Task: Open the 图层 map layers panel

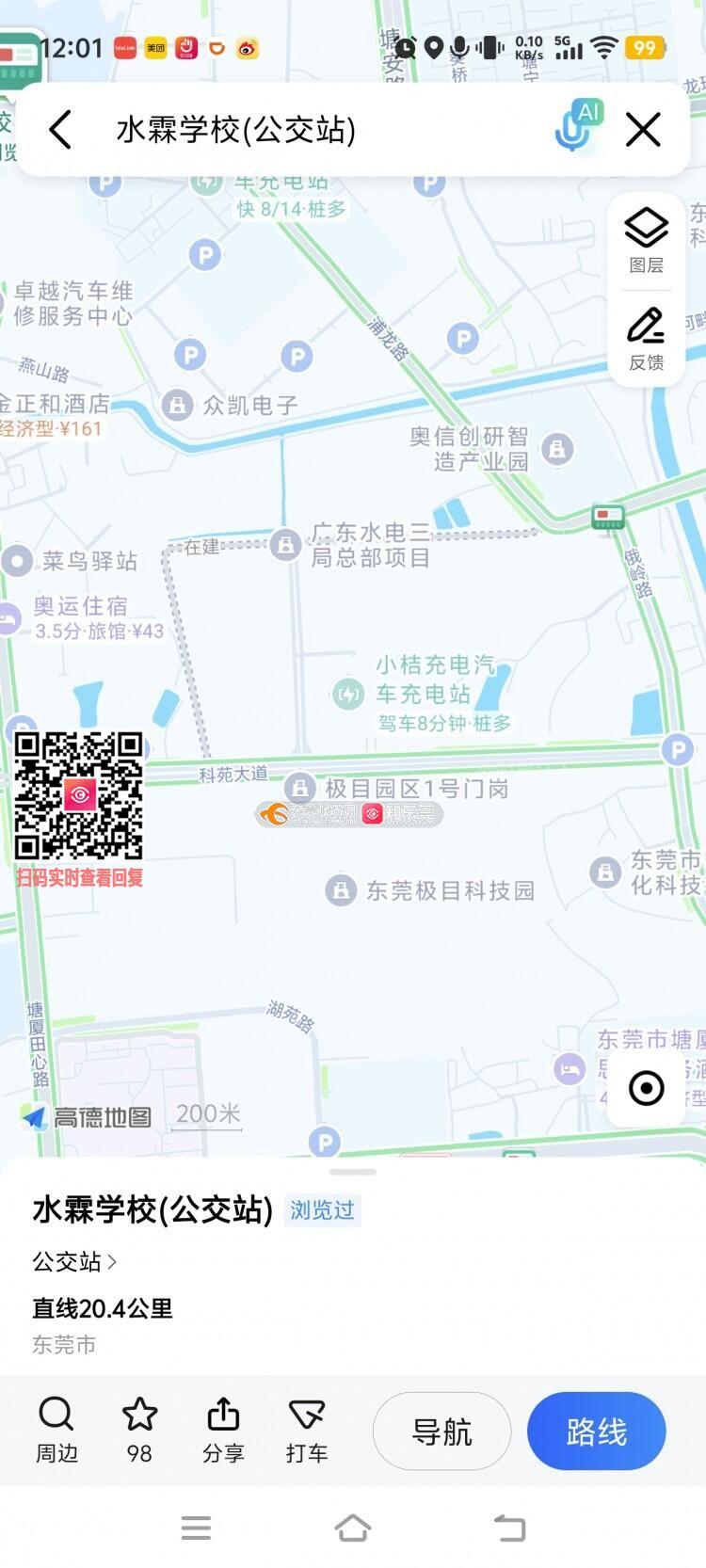Action: point(646,241)
